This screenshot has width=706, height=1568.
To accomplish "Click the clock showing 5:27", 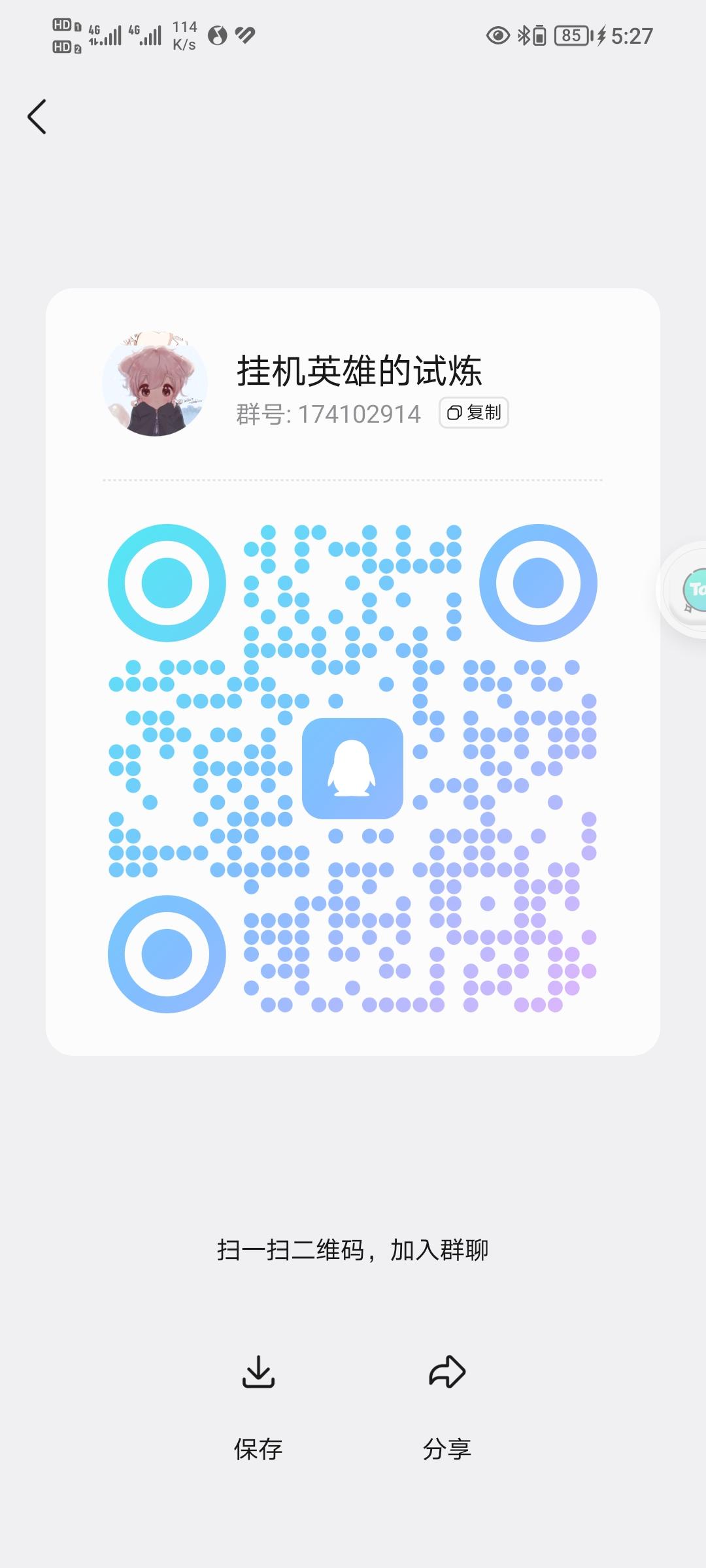I will tap(631, 36).
